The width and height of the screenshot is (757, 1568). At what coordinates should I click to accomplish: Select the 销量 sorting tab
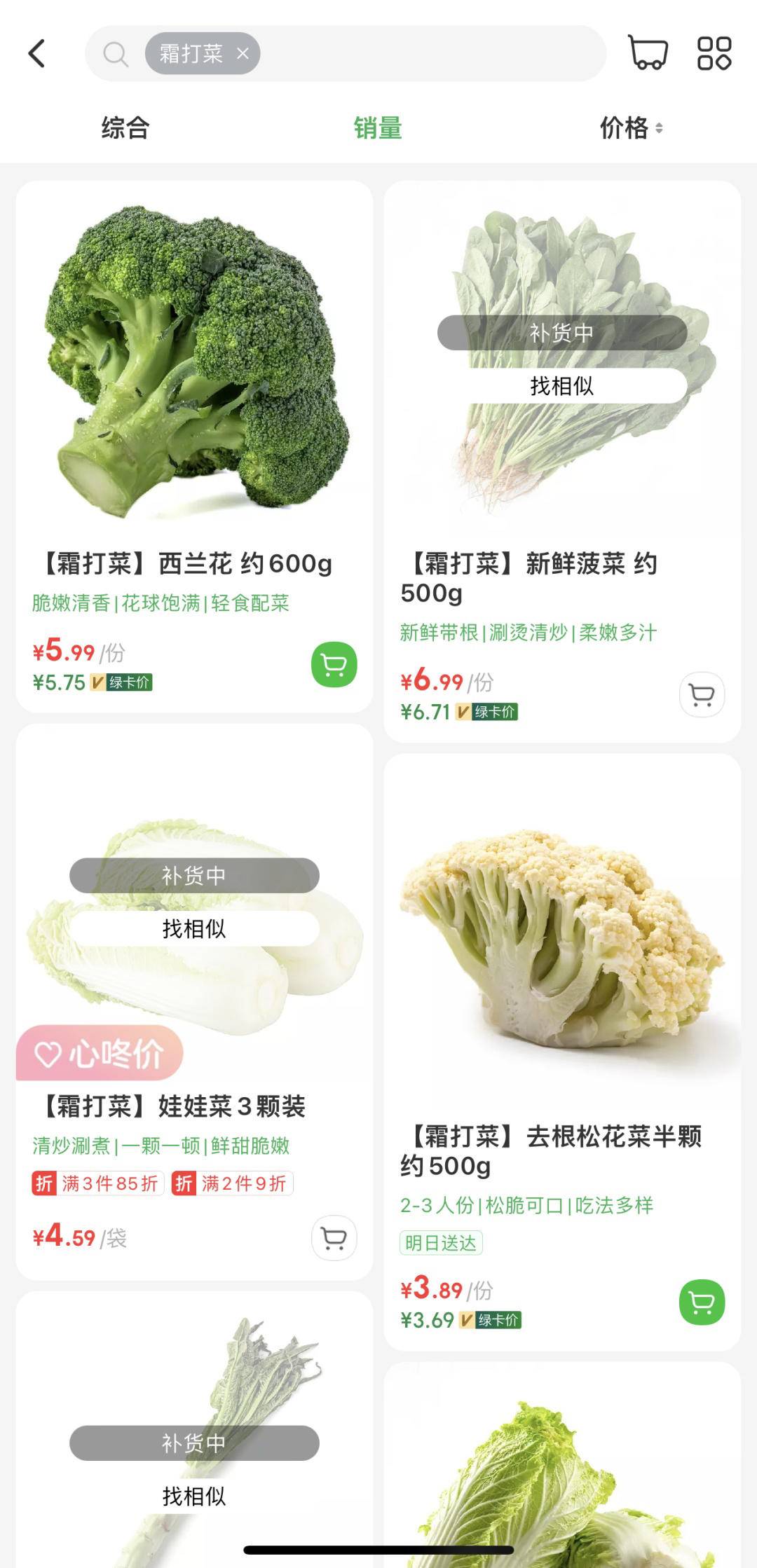(378, 128)
